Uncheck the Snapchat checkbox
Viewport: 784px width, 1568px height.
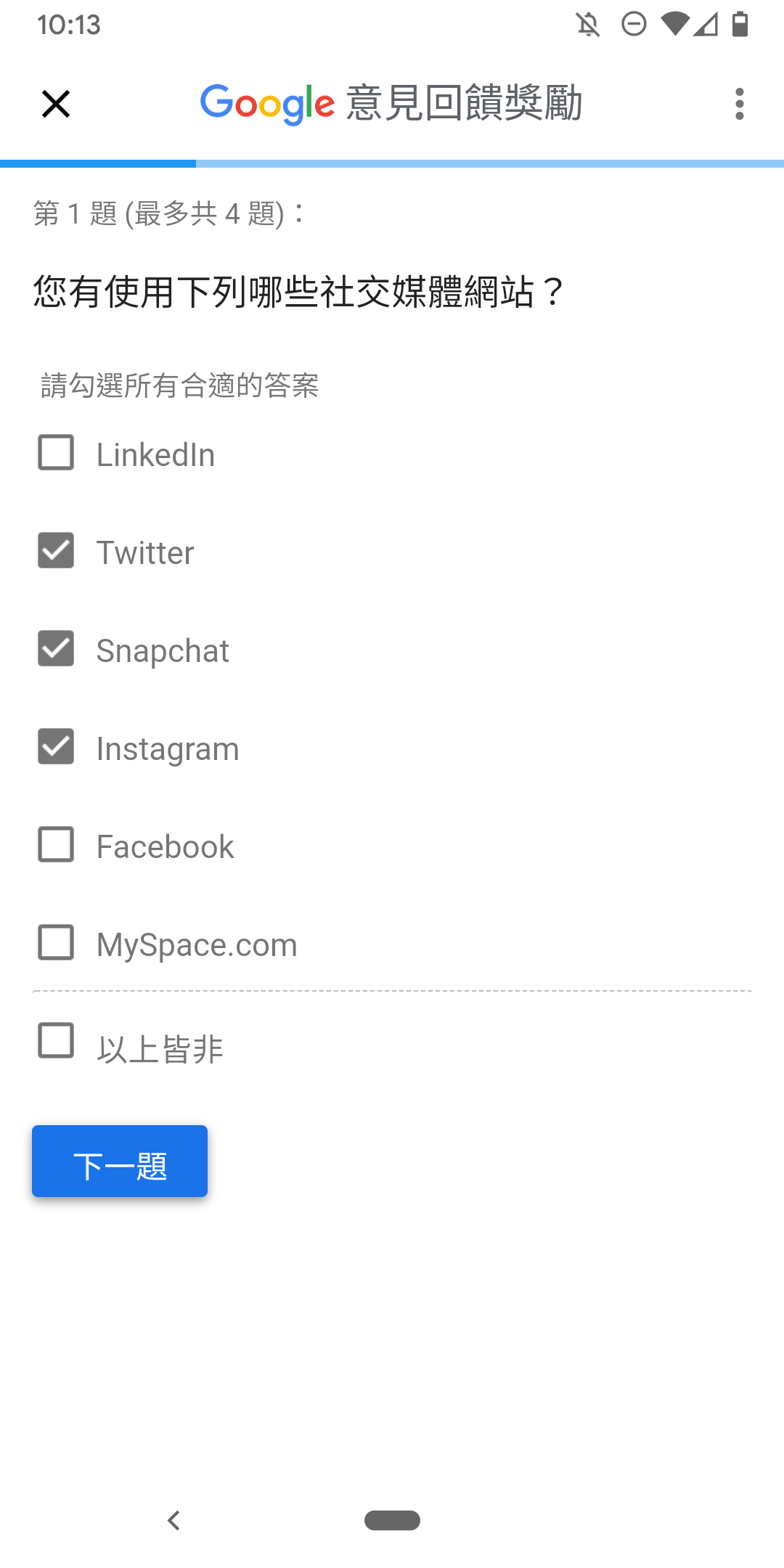tap(55, 650)
